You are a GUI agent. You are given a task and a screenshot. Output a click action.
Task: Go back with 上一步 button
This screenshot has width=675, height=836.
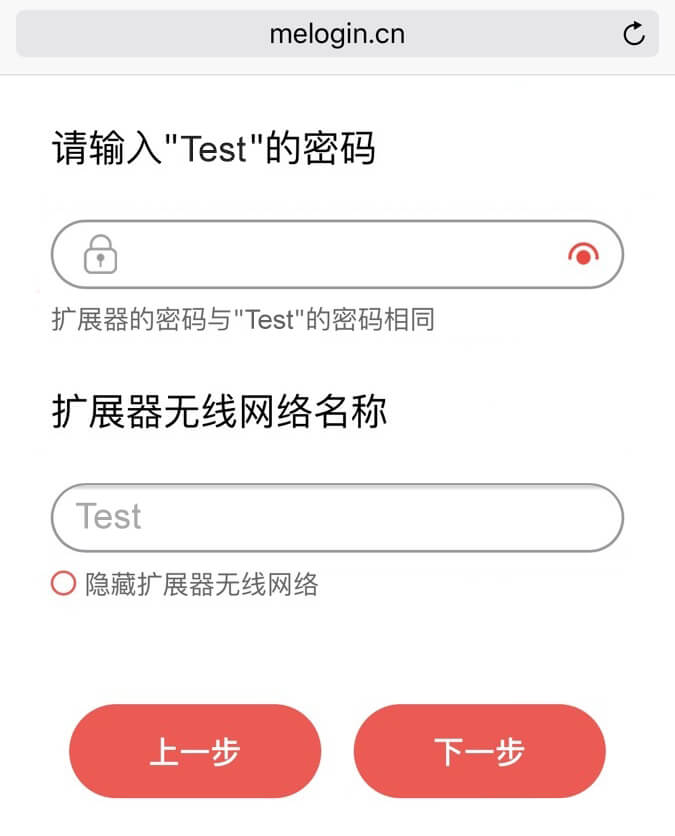pos(195,751)
